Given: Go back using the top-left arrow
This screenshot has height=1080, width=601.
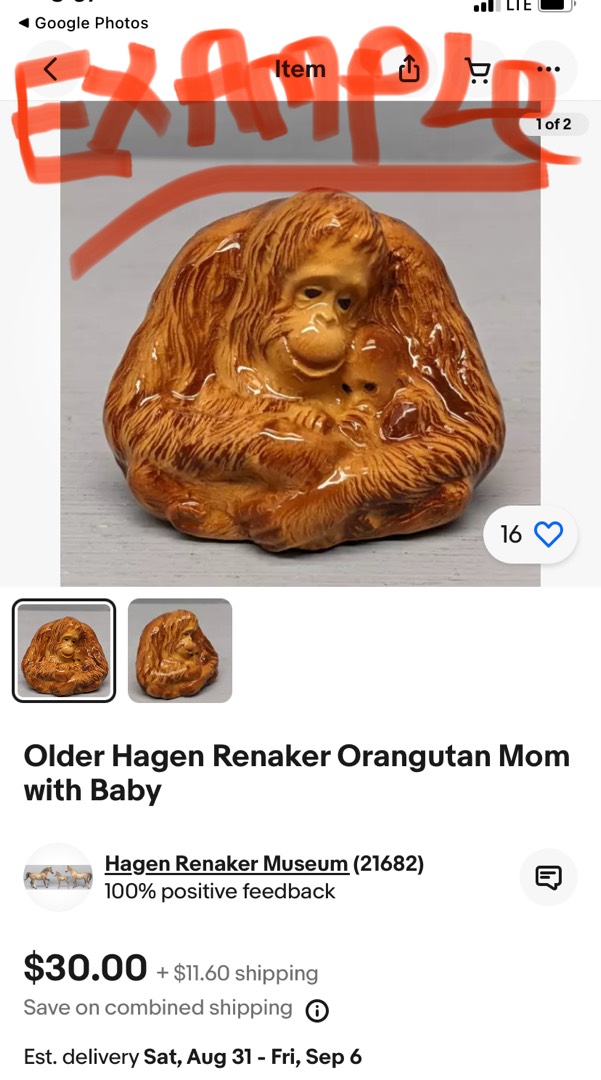Looking at the screenshot, I should click(x=50, y=69).
